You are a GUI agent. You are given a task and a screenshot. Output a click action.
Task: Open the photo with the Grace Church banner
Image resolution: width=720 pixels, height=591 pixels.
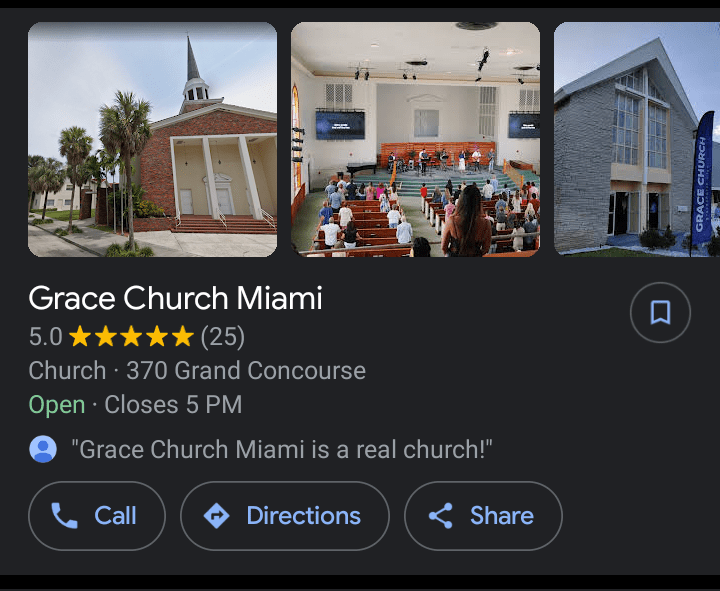(x=637, y=140)
